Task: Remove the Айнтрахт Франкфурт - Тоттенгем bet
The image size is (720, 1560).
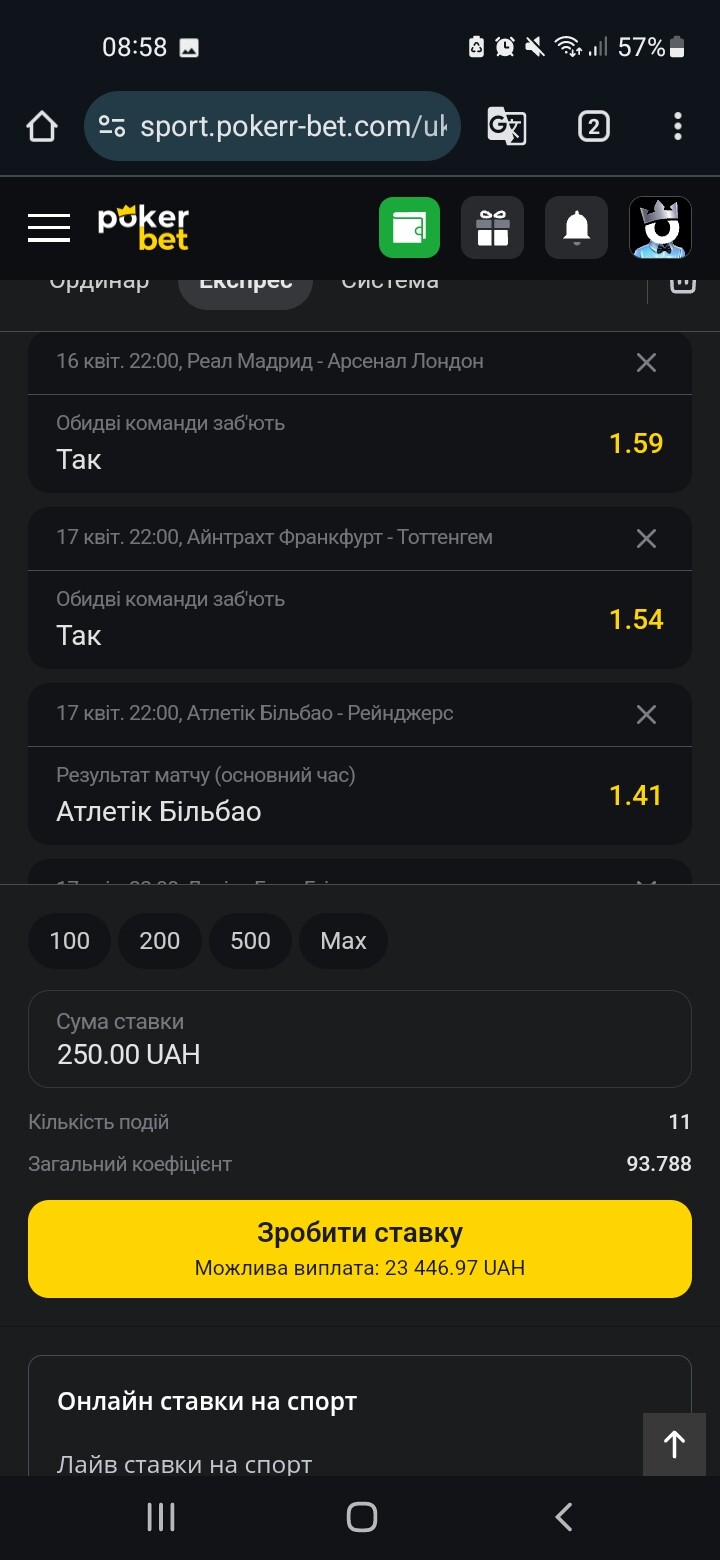Action: coord(647,538)
